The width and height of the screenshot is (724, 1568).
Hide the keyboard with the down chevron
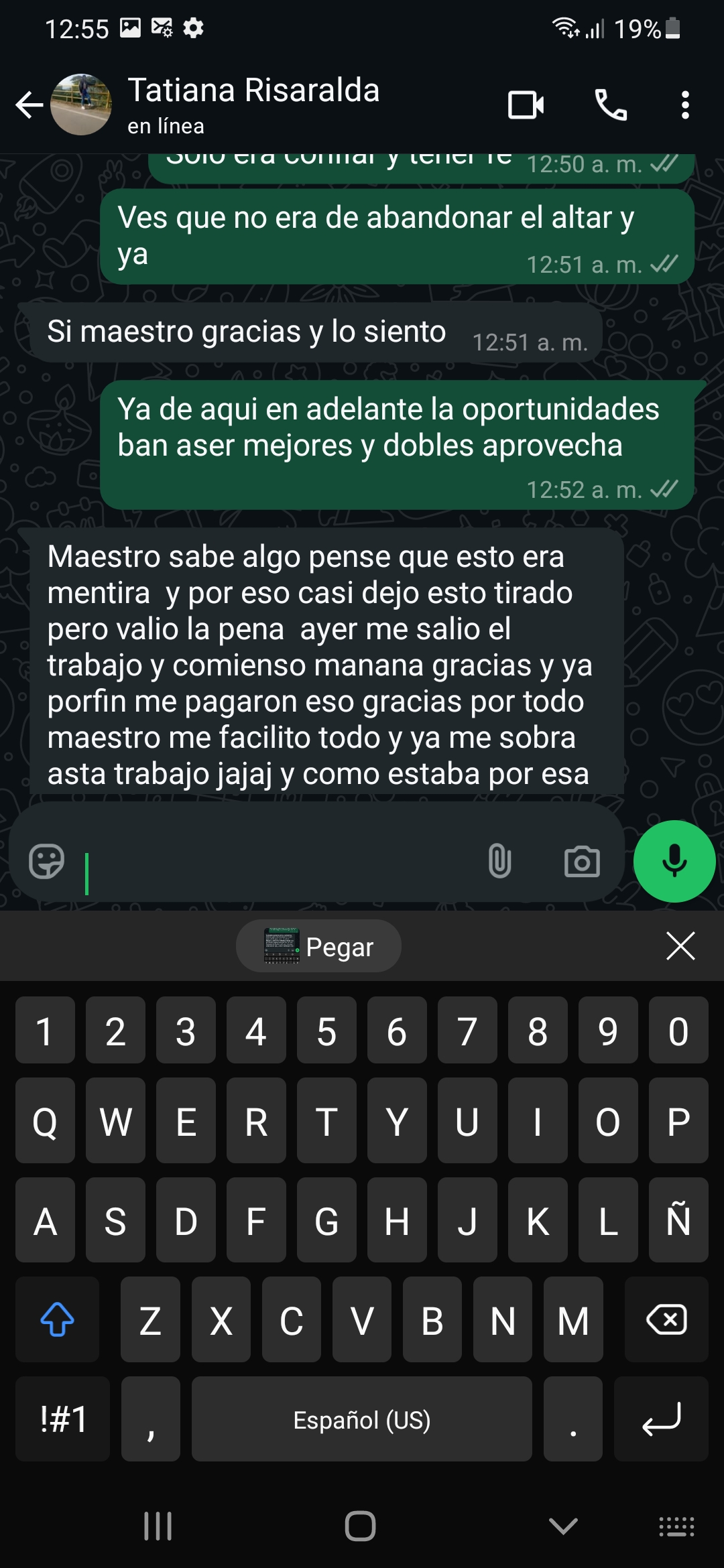(563, 1526)
